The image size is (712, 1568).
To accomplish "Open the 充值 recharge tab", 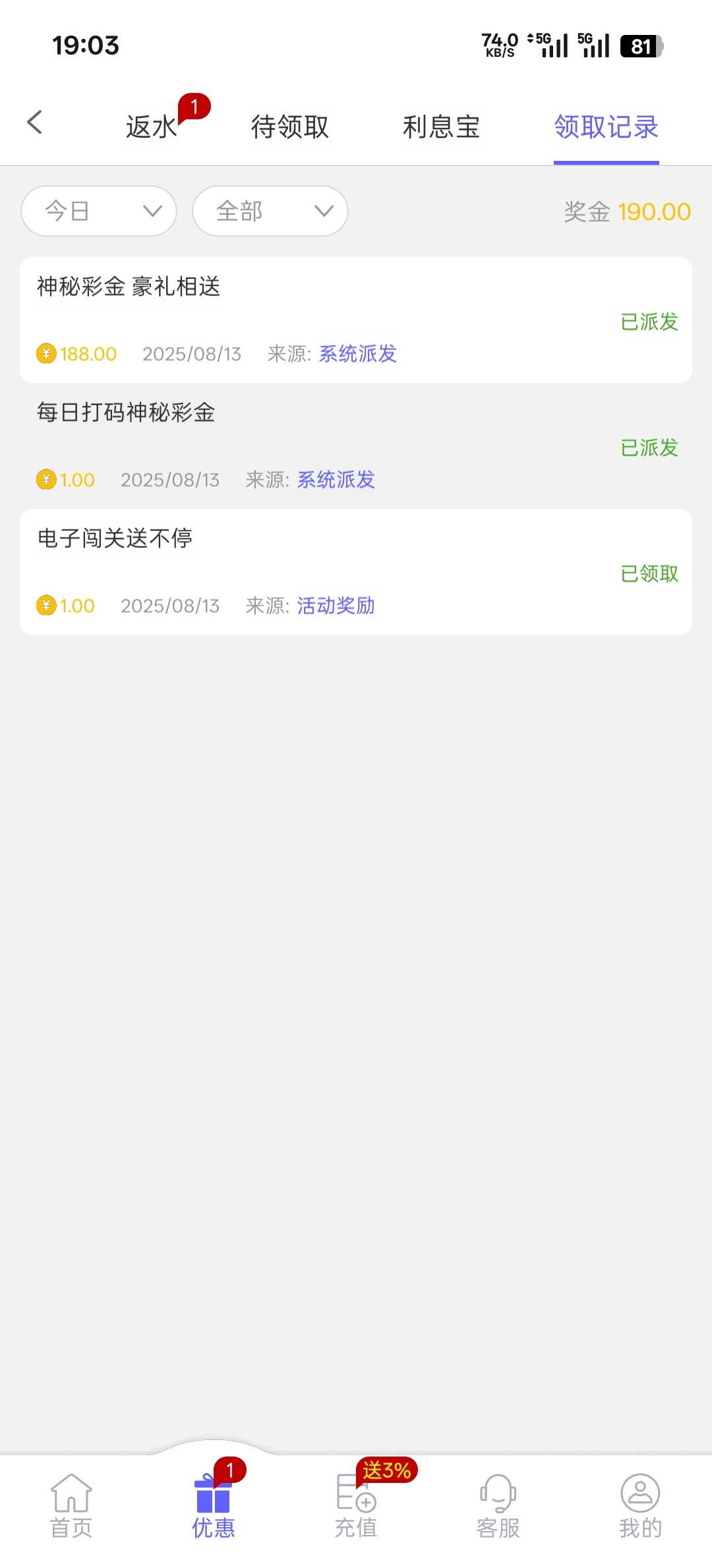I will (356, 1506).
